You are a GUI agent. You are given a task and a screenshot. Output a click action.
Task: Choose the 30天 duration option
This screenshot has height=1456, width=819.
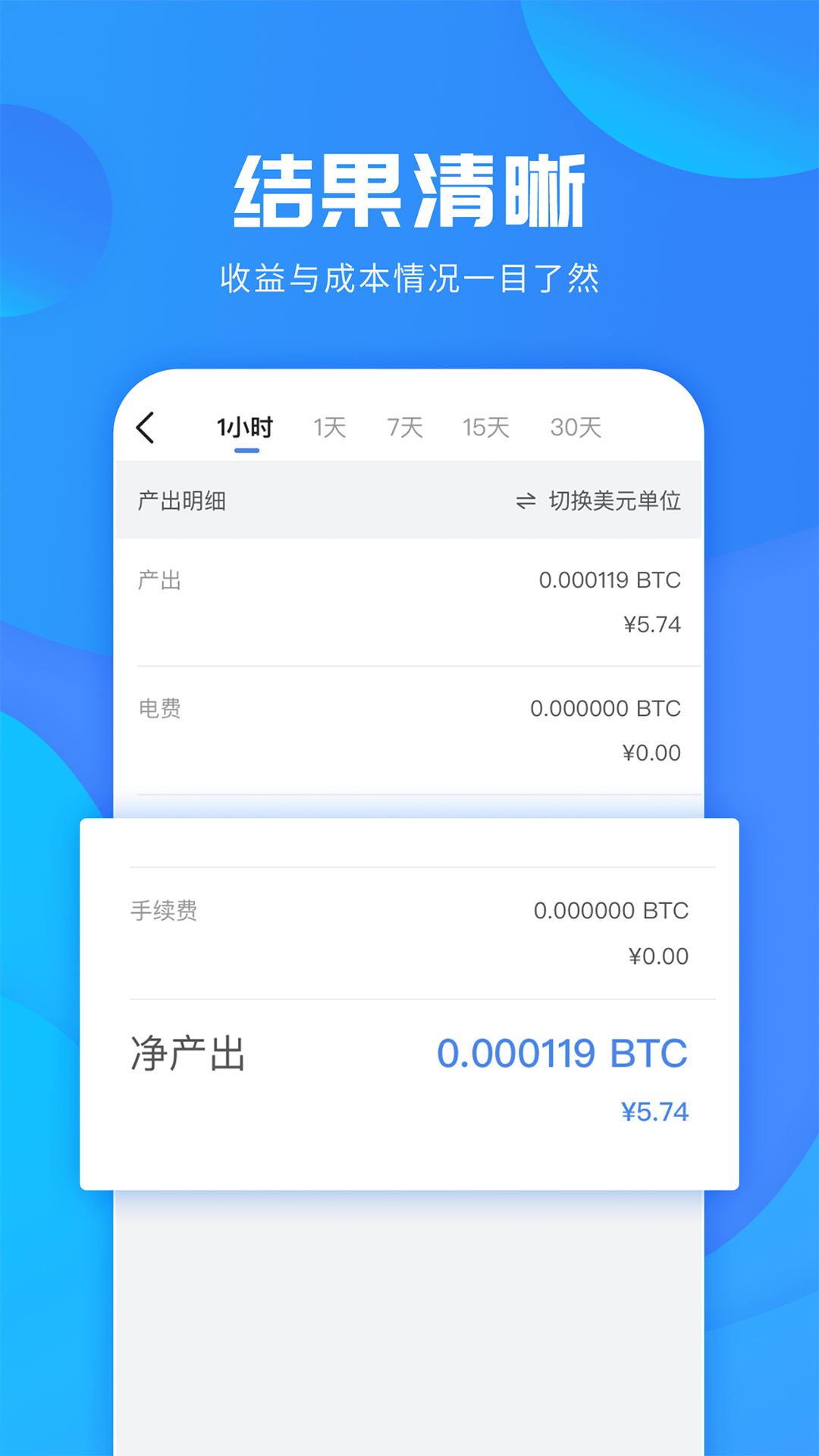(575, 427)
